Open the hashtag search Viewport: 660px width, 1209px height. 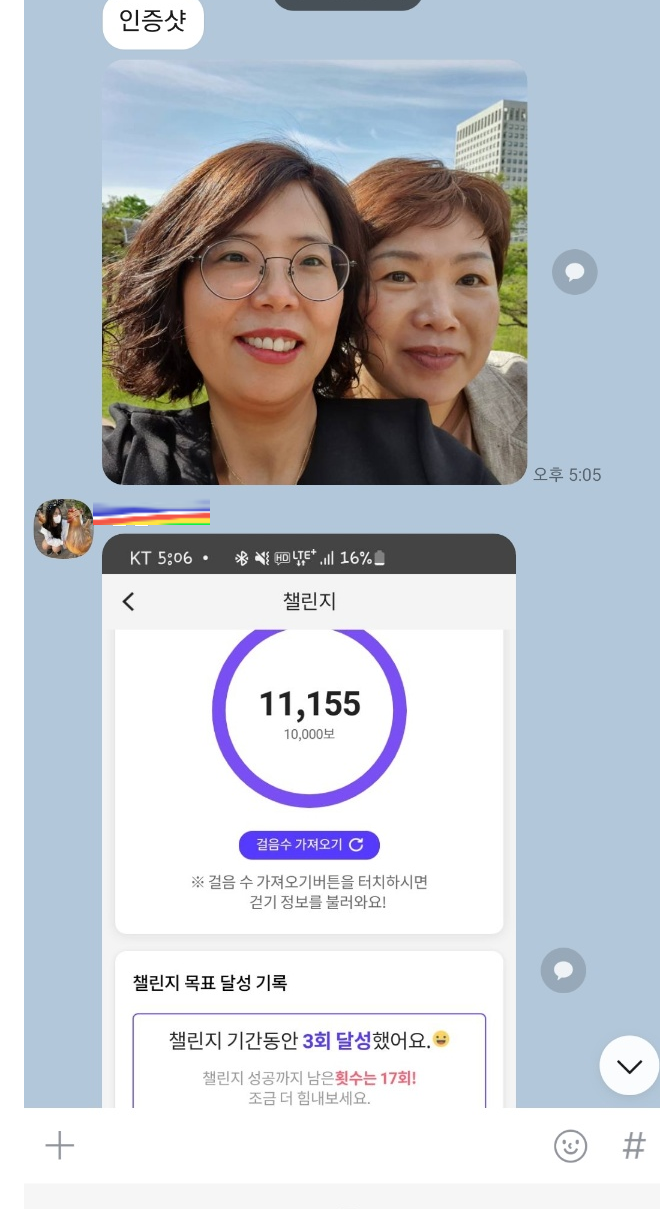click(x=634, y=1146)
